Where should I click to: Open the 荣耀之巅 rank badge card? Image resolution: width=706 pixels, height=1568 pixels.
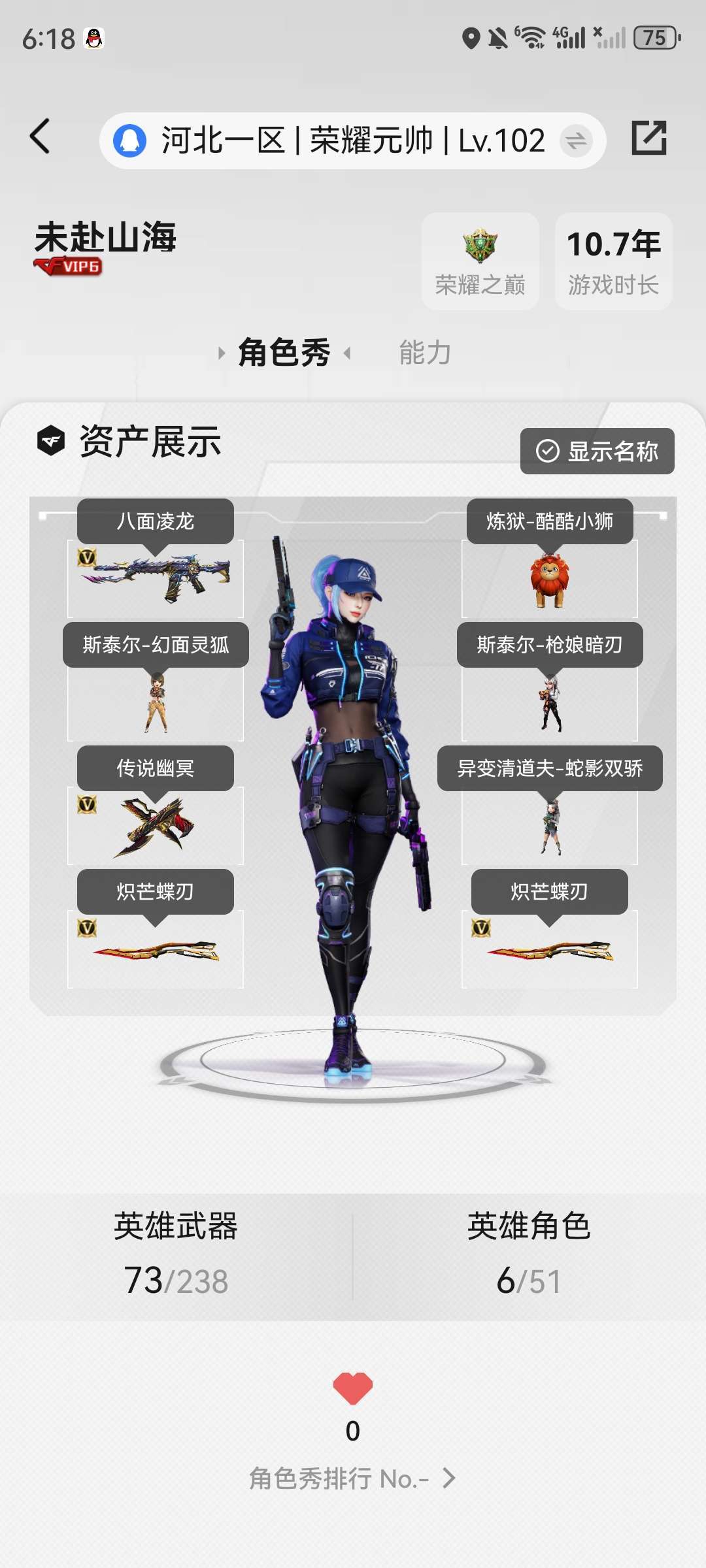coord(480,261)
